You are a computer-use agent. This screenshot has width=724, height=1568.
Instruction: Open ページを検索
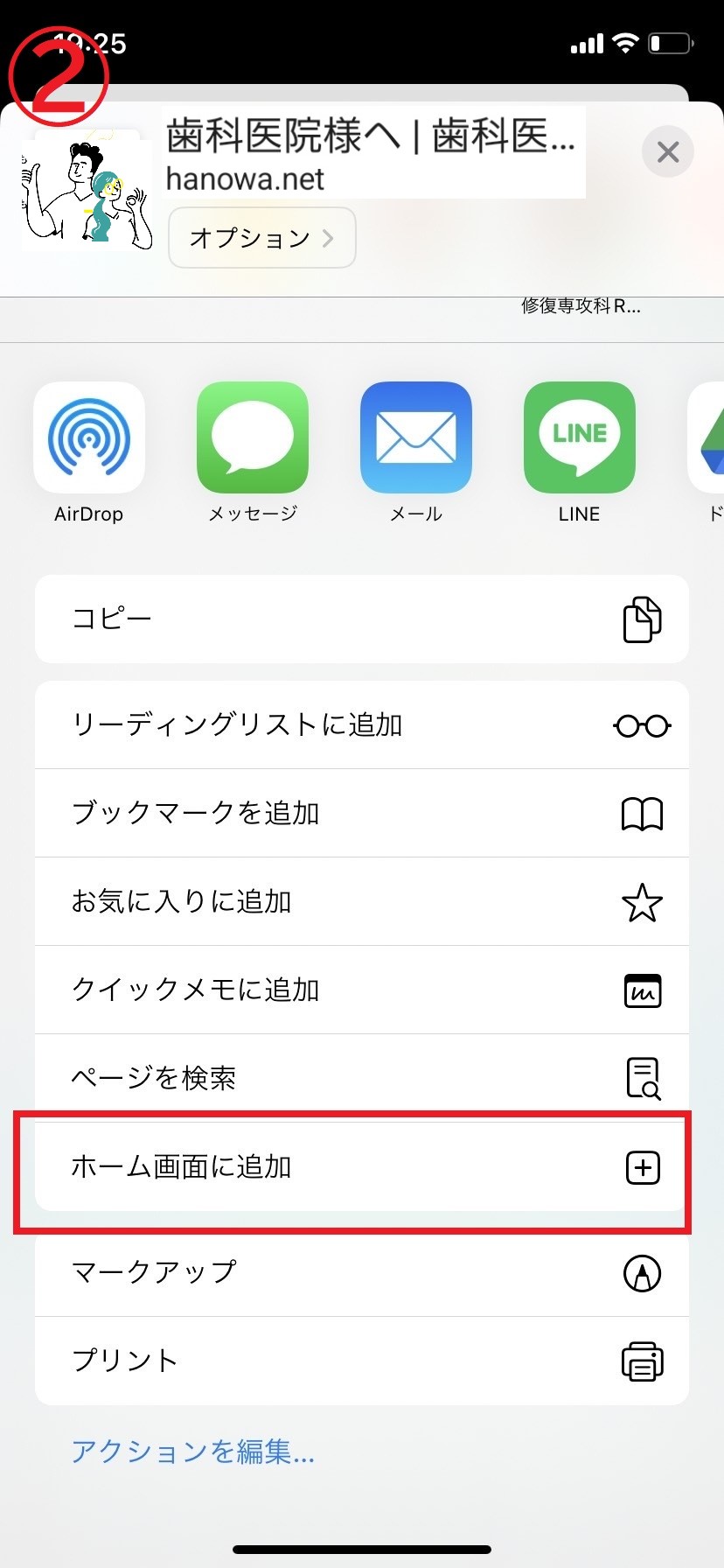point(362,1078)
